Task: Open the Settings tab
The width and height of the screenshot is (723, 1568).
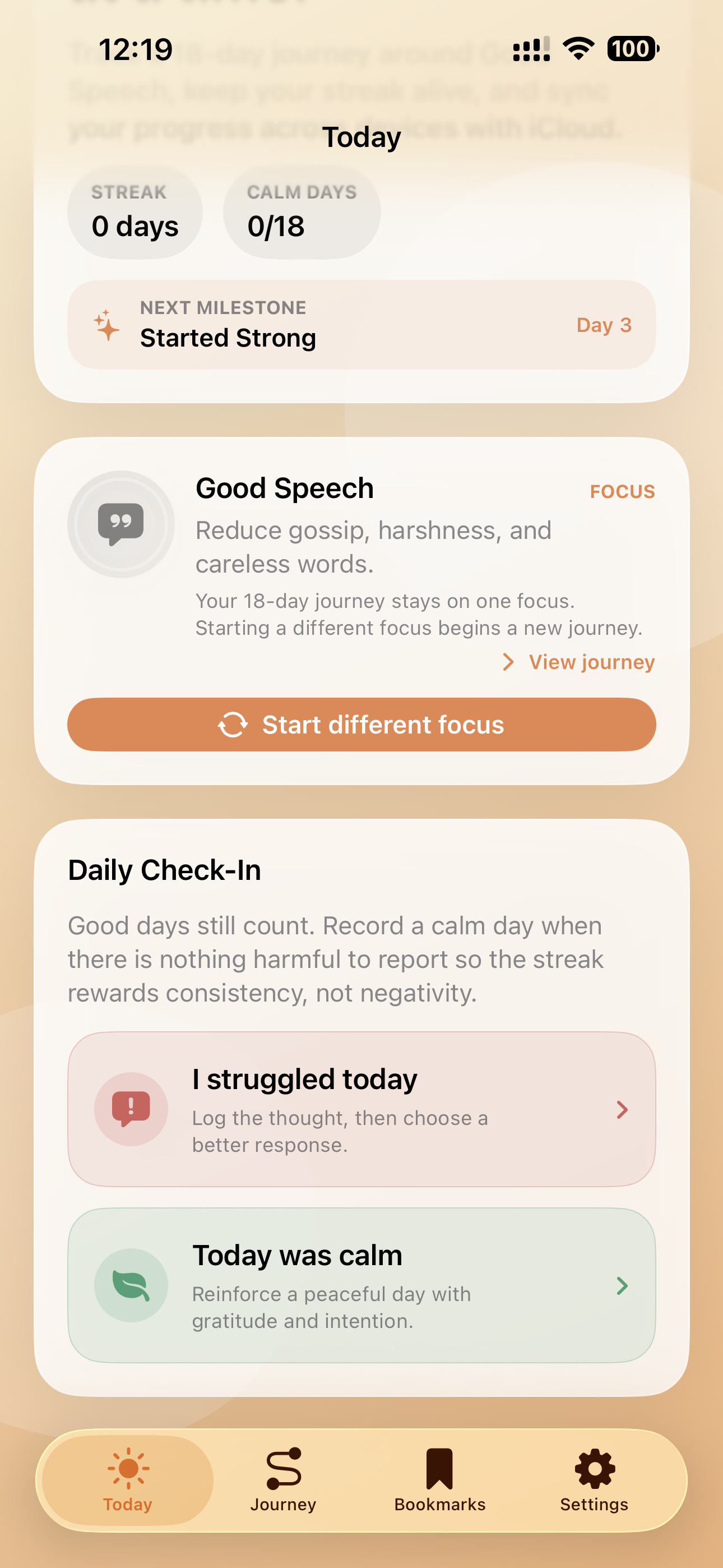Action: 594,1480
